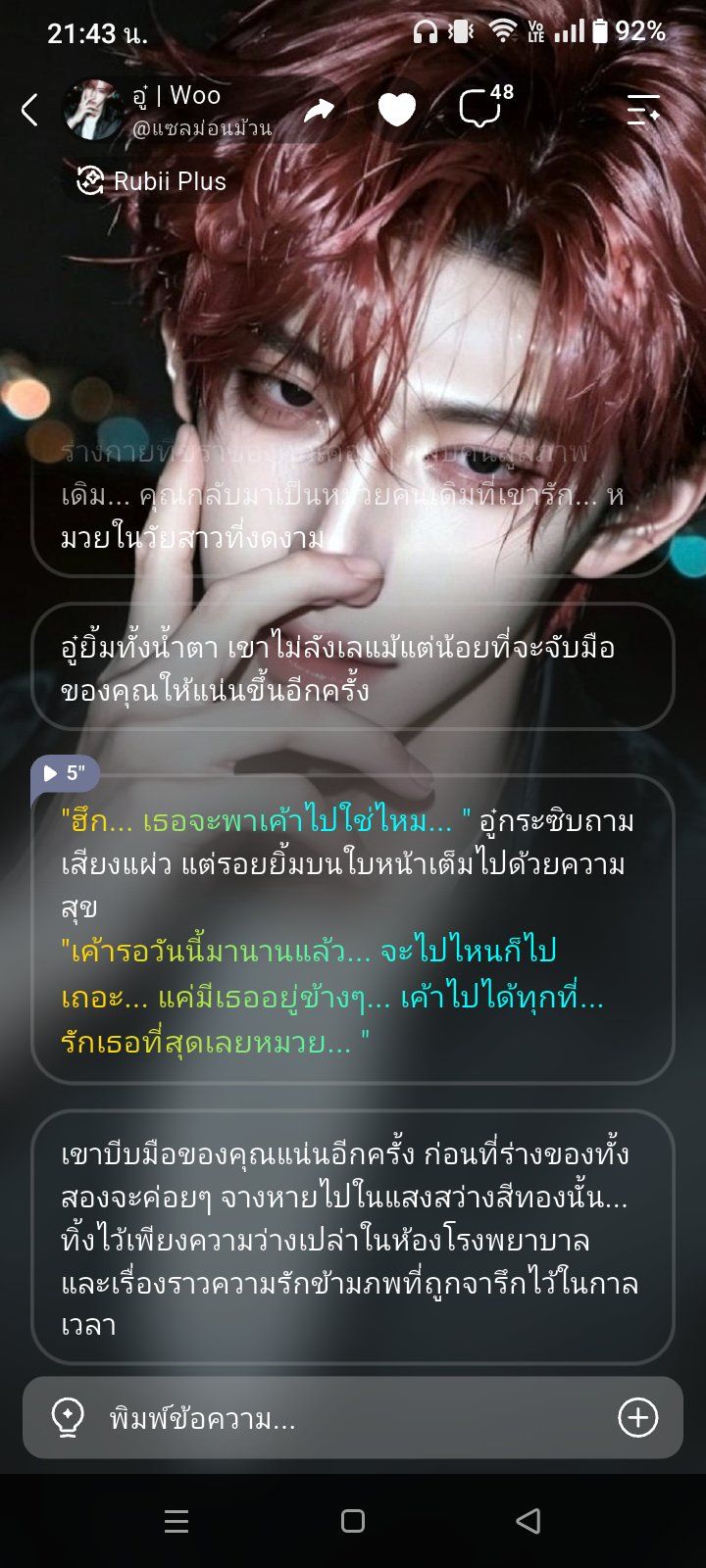Share this character chat
Viewport: 706px width, 1568px height.
coord(319,111)
